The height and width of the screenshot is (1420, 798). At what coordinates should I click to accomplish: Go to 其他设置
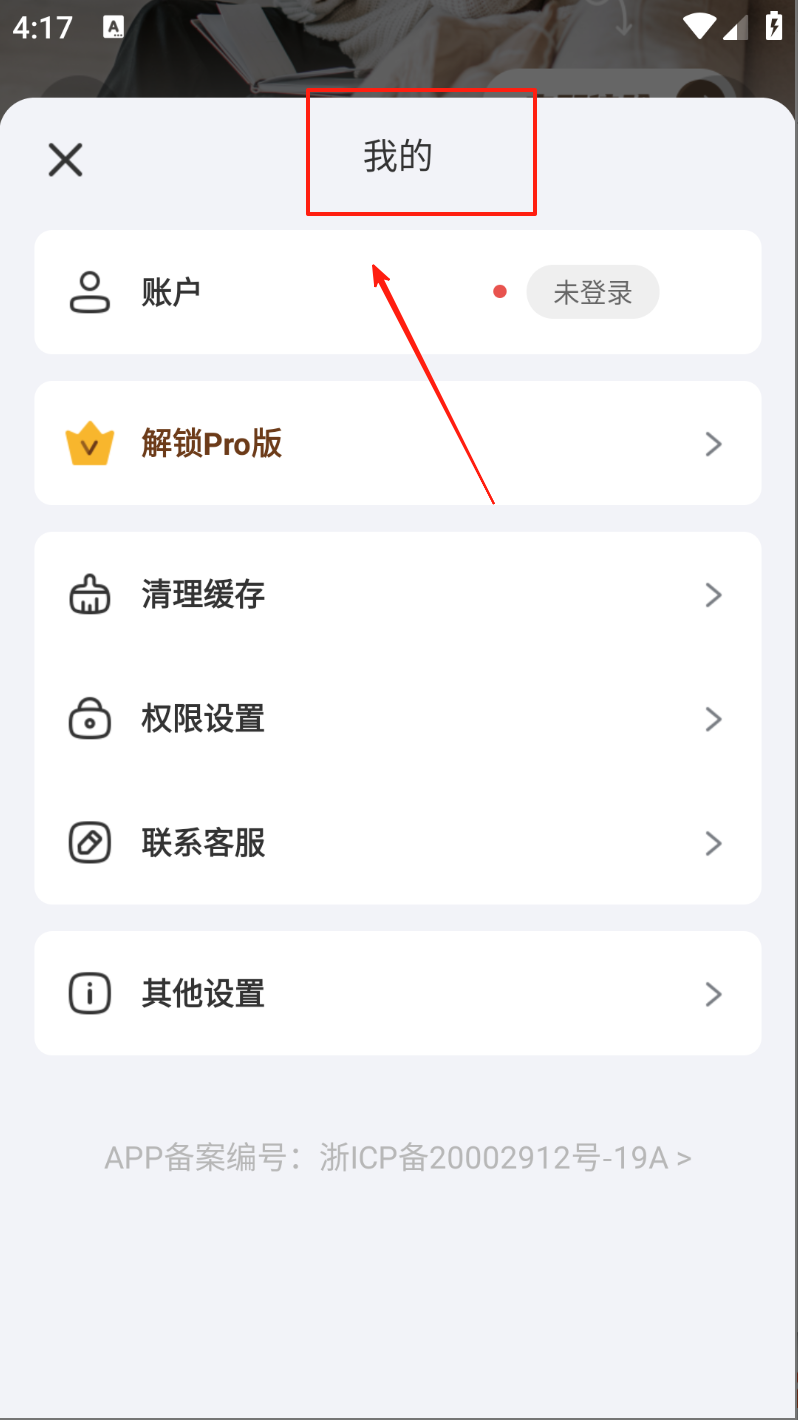pos(397,993)
